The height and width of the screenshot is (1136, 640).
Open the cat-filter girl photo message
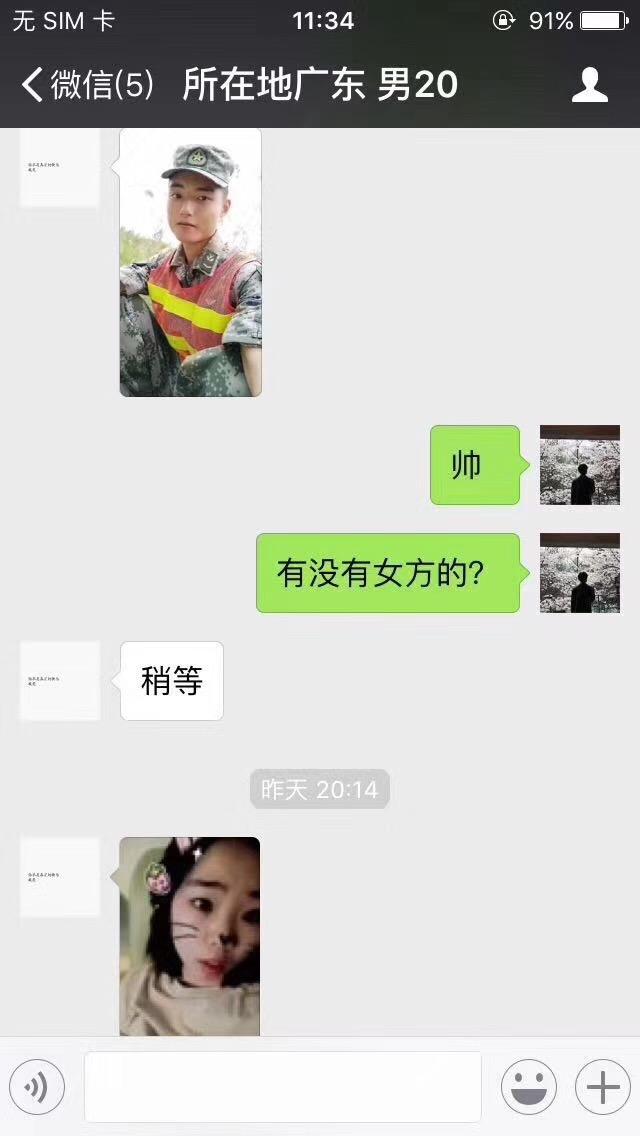190,936
